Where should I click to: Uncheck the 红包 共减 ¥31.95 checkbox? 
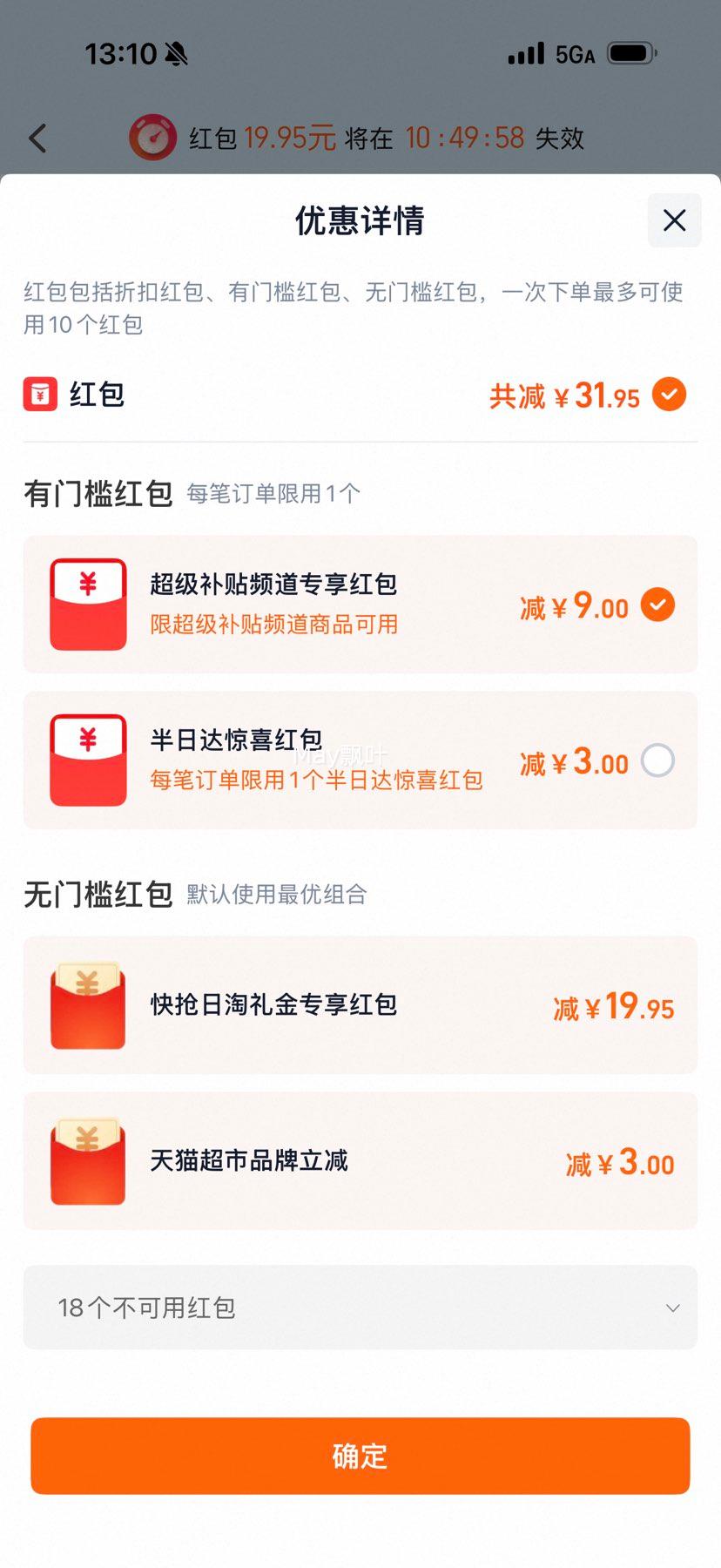click(x=669, y=395)
